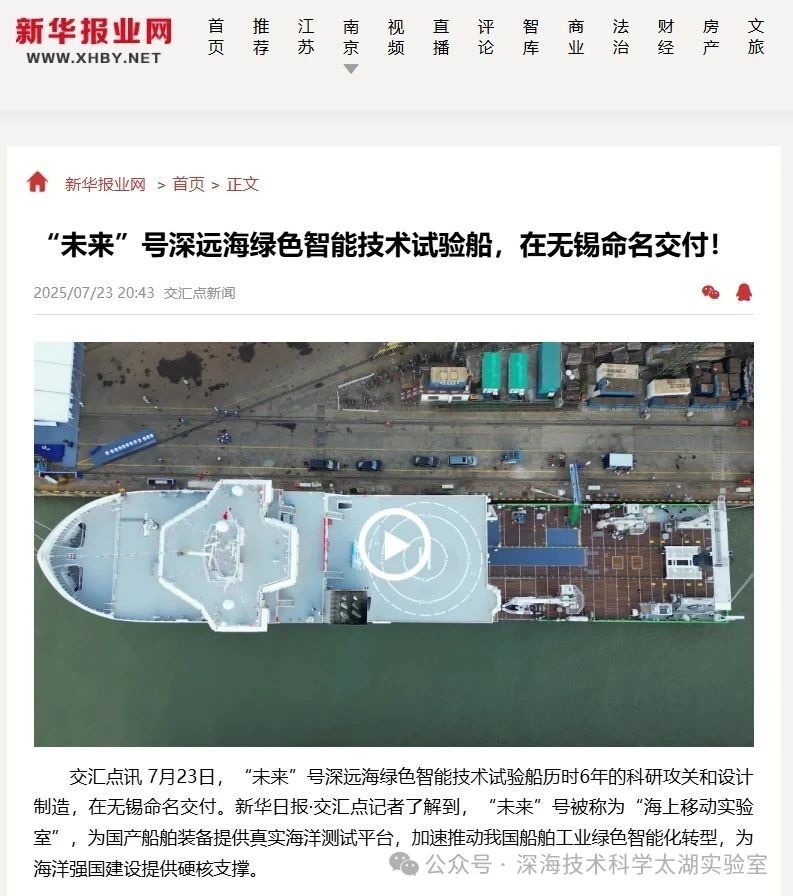Open the 智库 section
The width and height of the screenshot is (793, 896).
pos(531,36)
